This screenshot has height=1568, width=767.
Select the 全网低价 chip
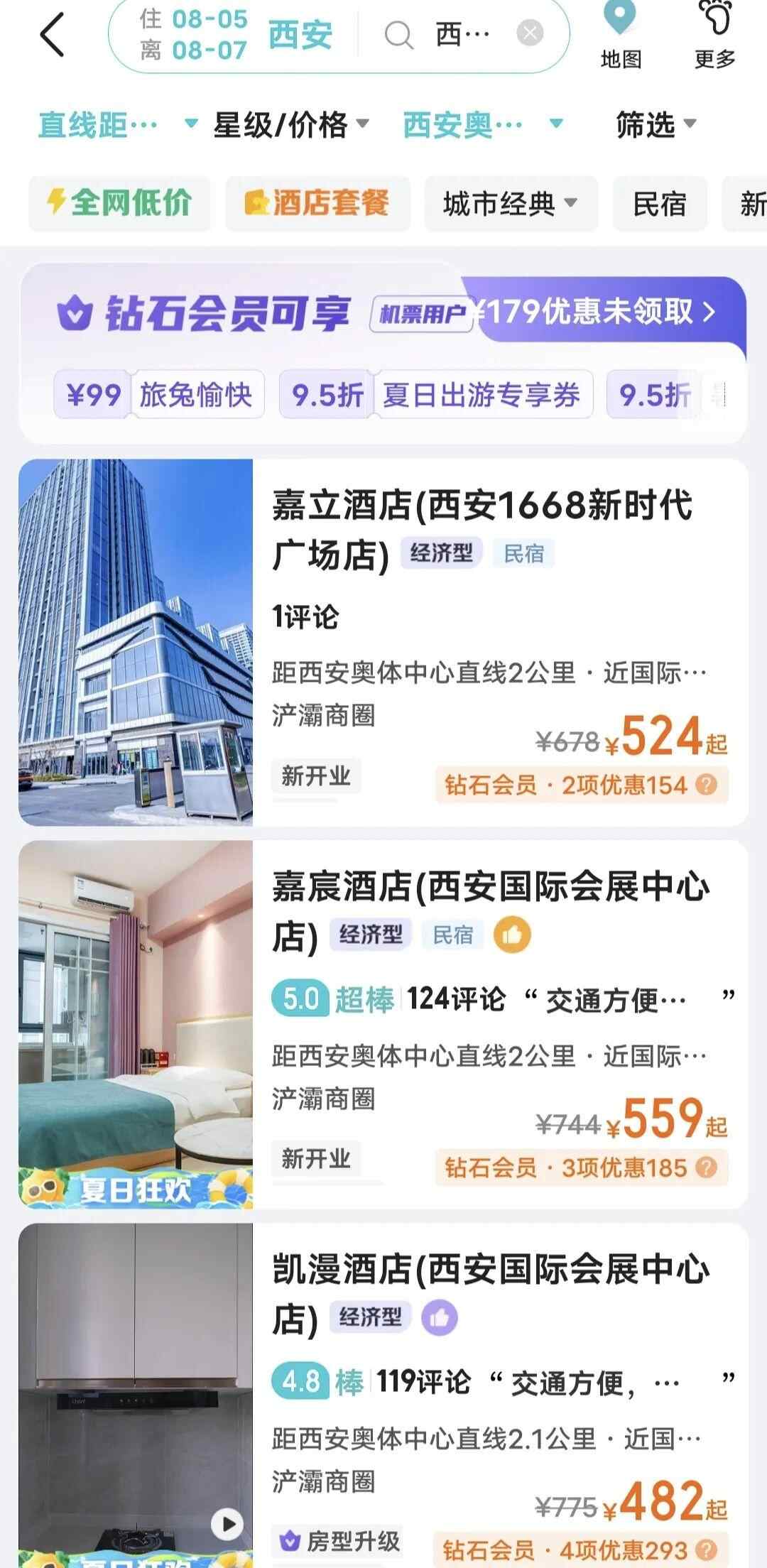[119, 204]
